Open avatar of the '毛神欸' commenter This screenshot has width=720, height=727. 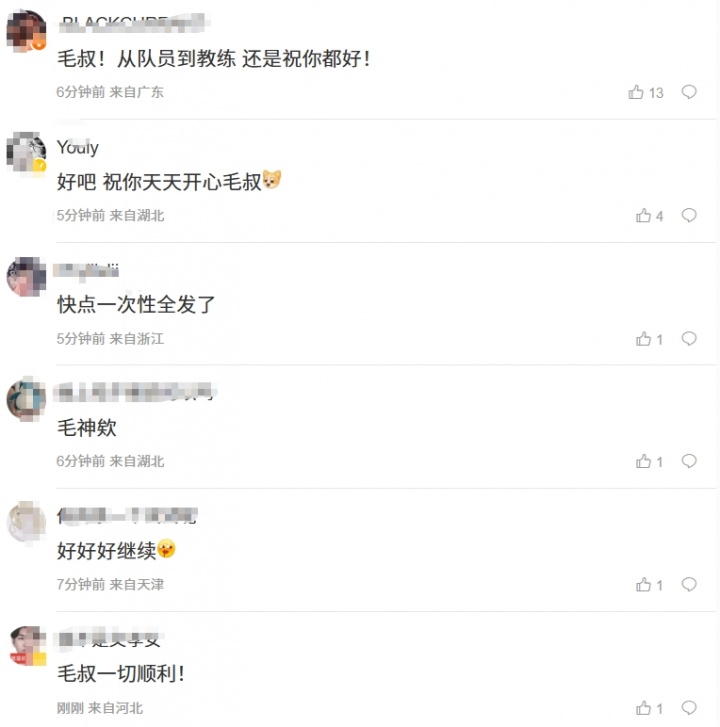[x=26, y=399]
